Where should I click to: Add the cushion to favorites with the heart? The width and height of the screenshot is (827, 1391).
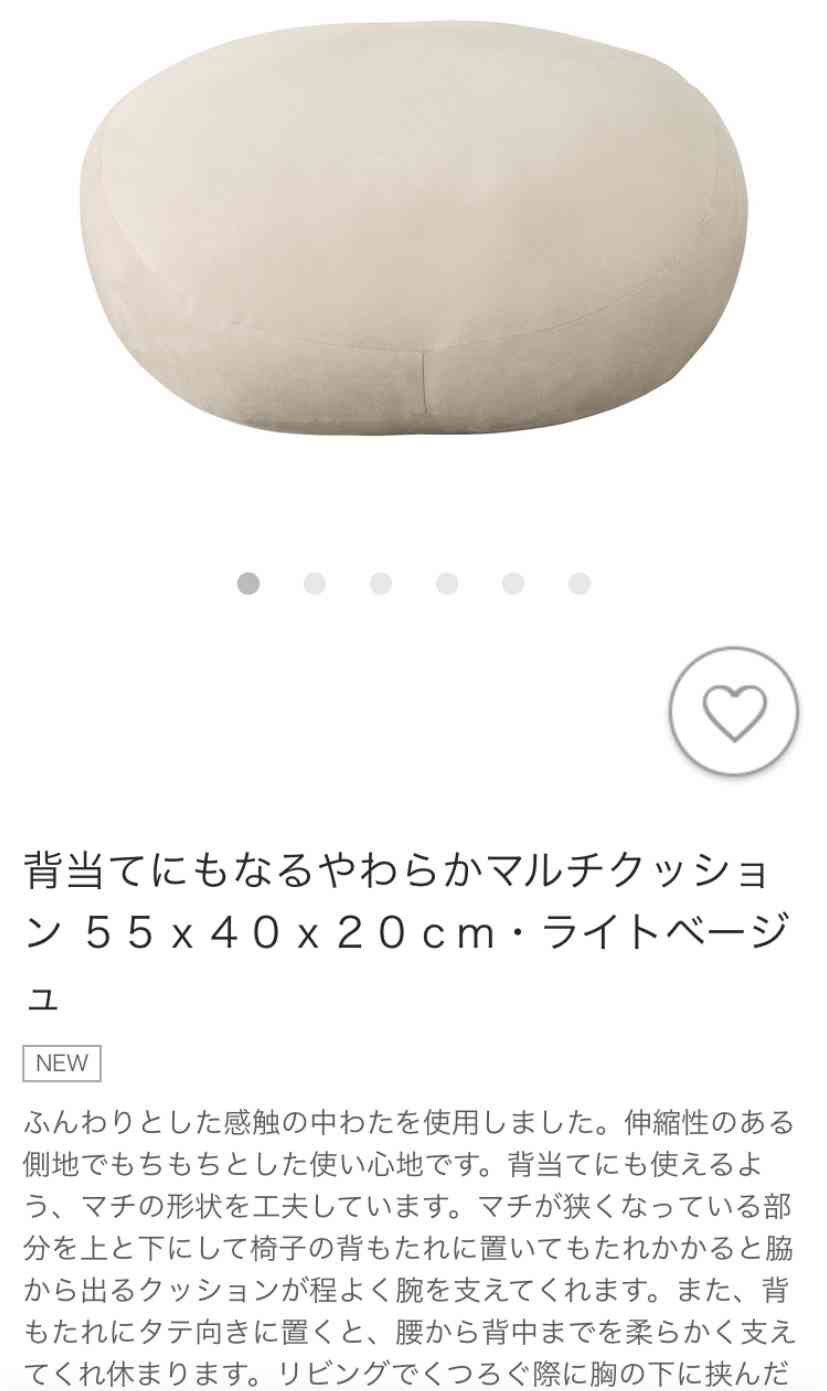[x=734, y=711]
